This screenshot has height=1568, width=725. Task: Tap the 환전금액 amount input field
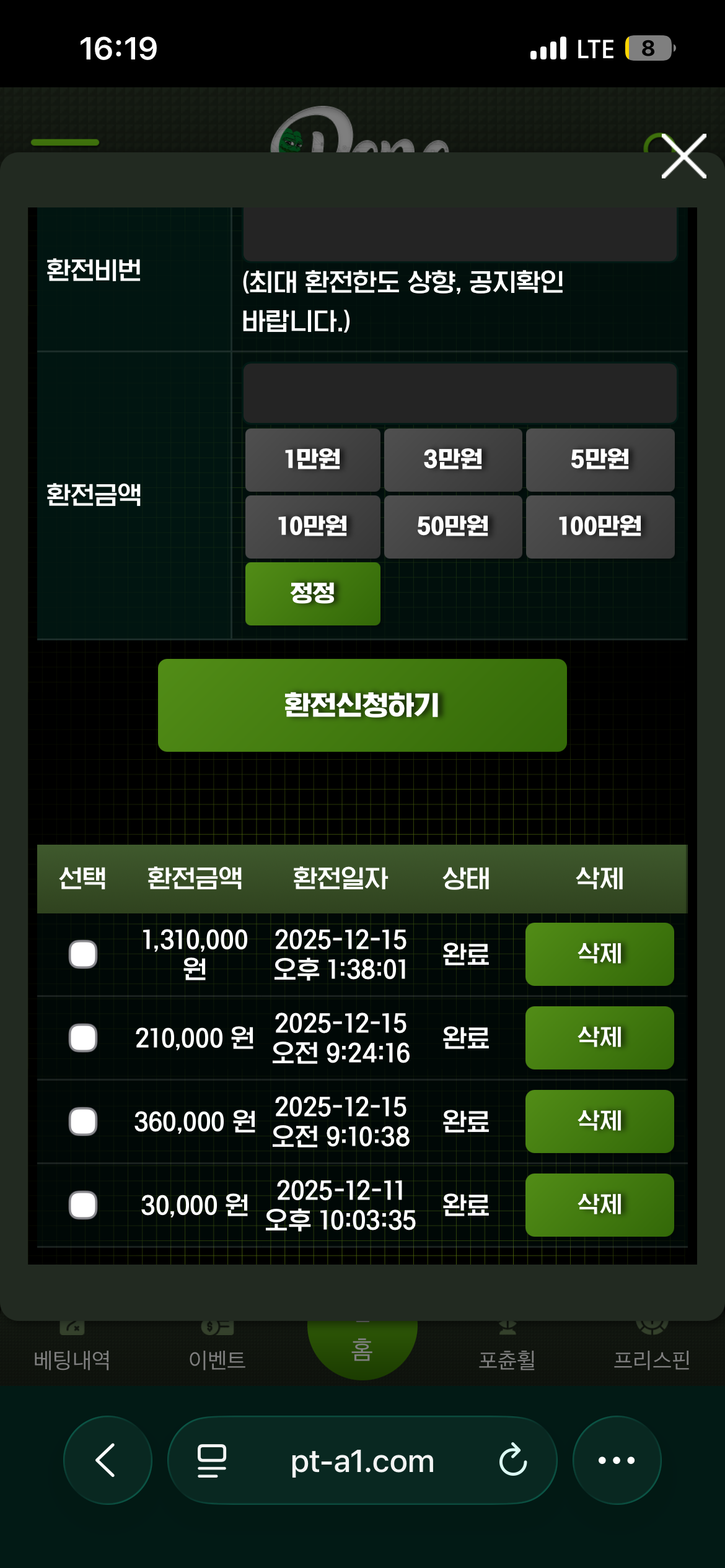(459, 394)
